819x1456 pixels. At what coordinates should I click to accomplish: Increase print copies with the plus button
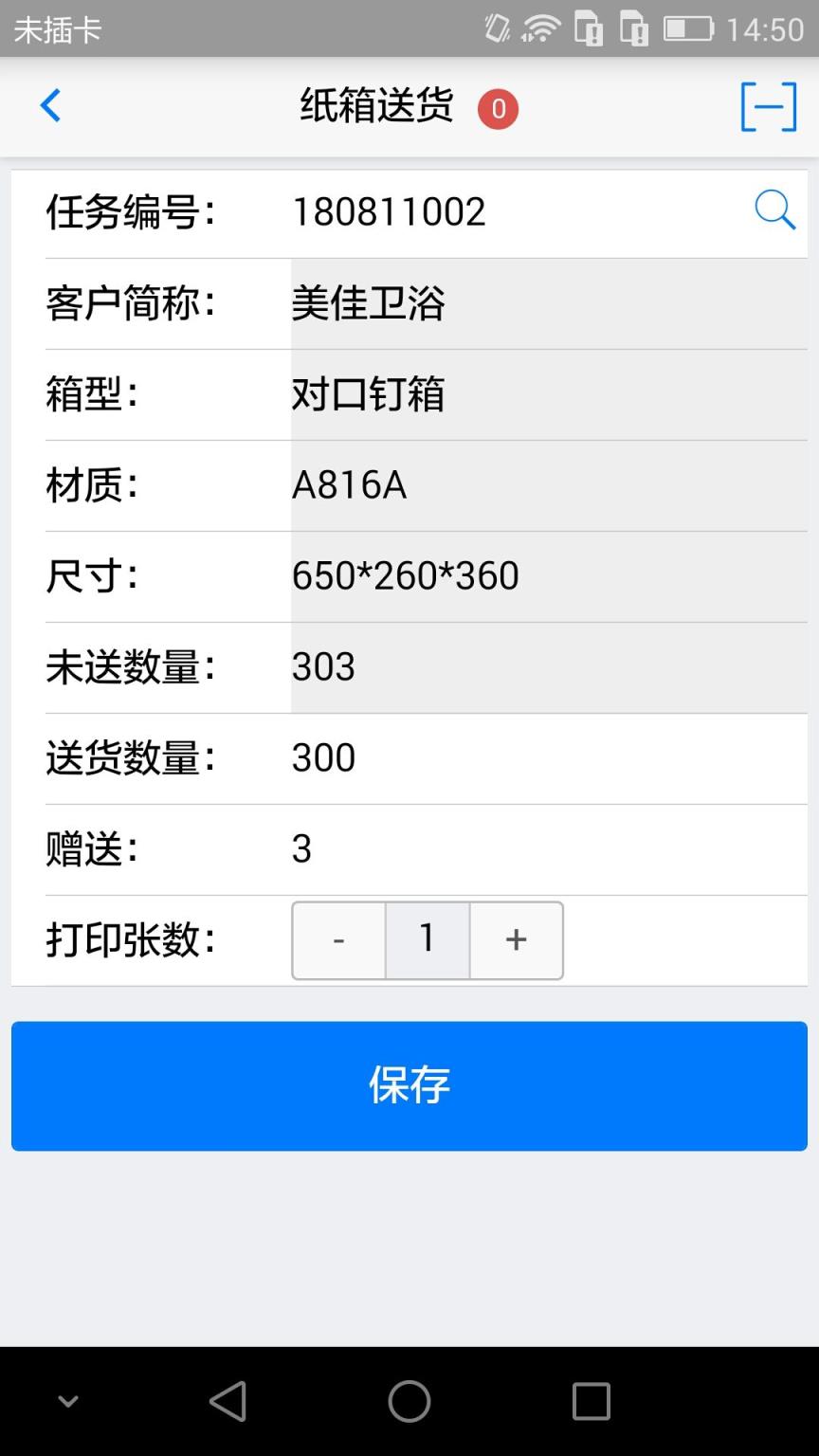coord(516,940)
